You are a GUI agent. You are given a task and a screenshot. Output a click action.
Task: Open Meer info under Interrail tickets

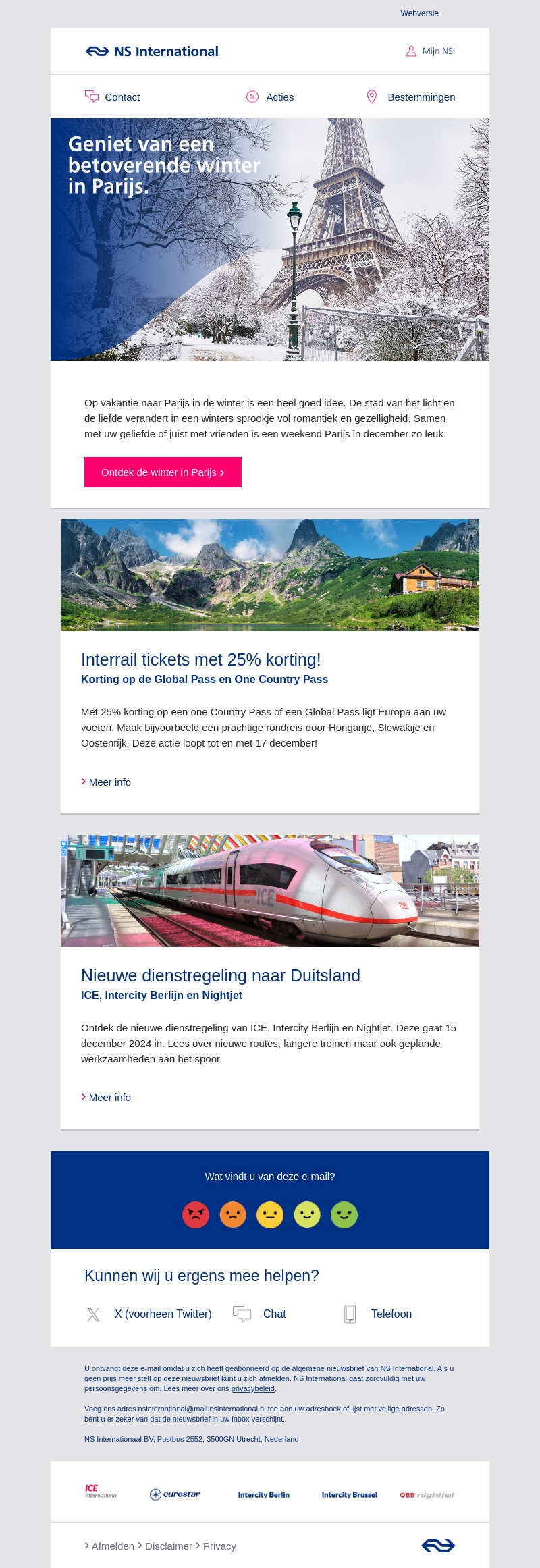[x=107, y=782]
